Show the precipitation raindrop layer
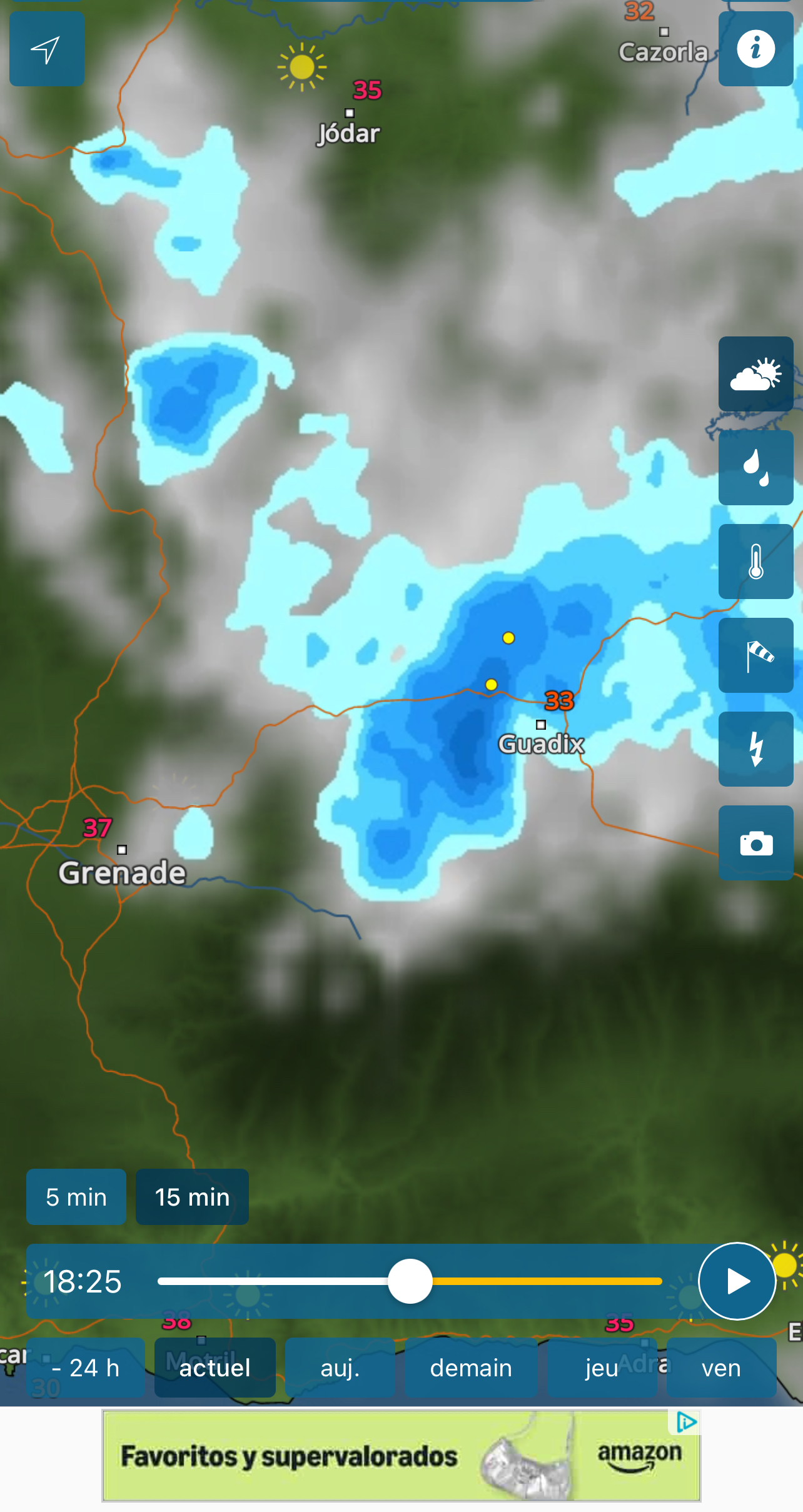Screen dimensions: 803x1512 [x=755, y=468]
